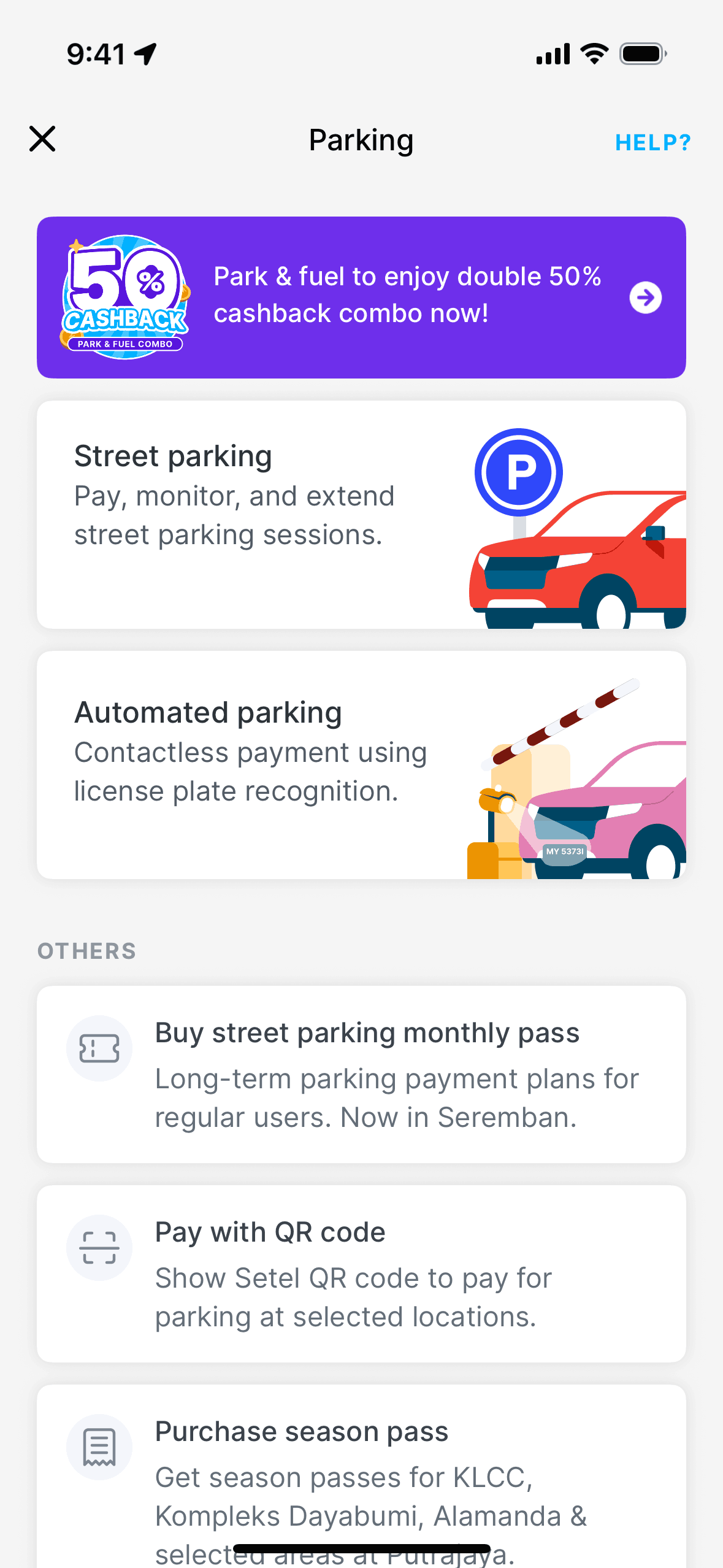
Task: Open Buy street parking monthly pass
Action: [361, 1074]
